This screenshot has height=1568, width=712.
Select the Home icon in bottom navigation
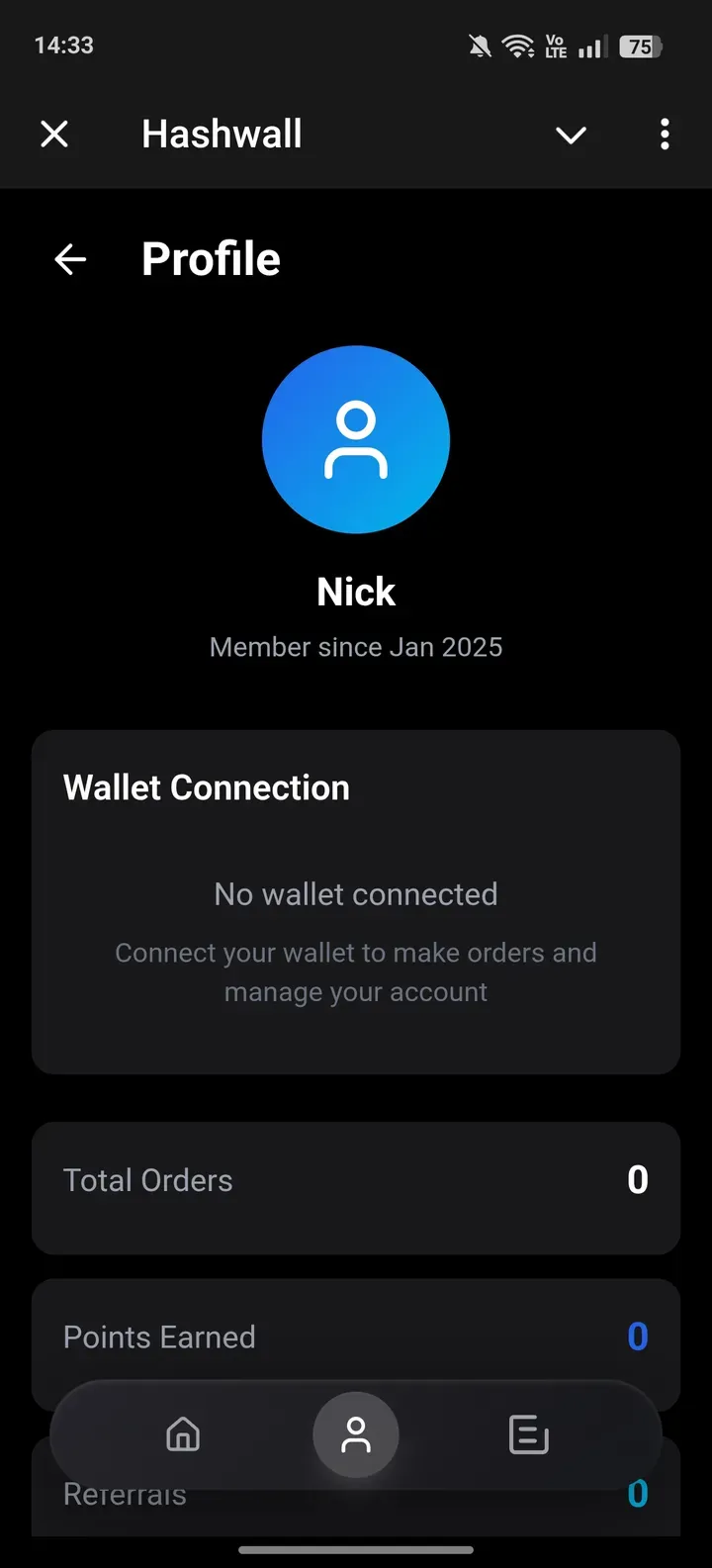183,1434
